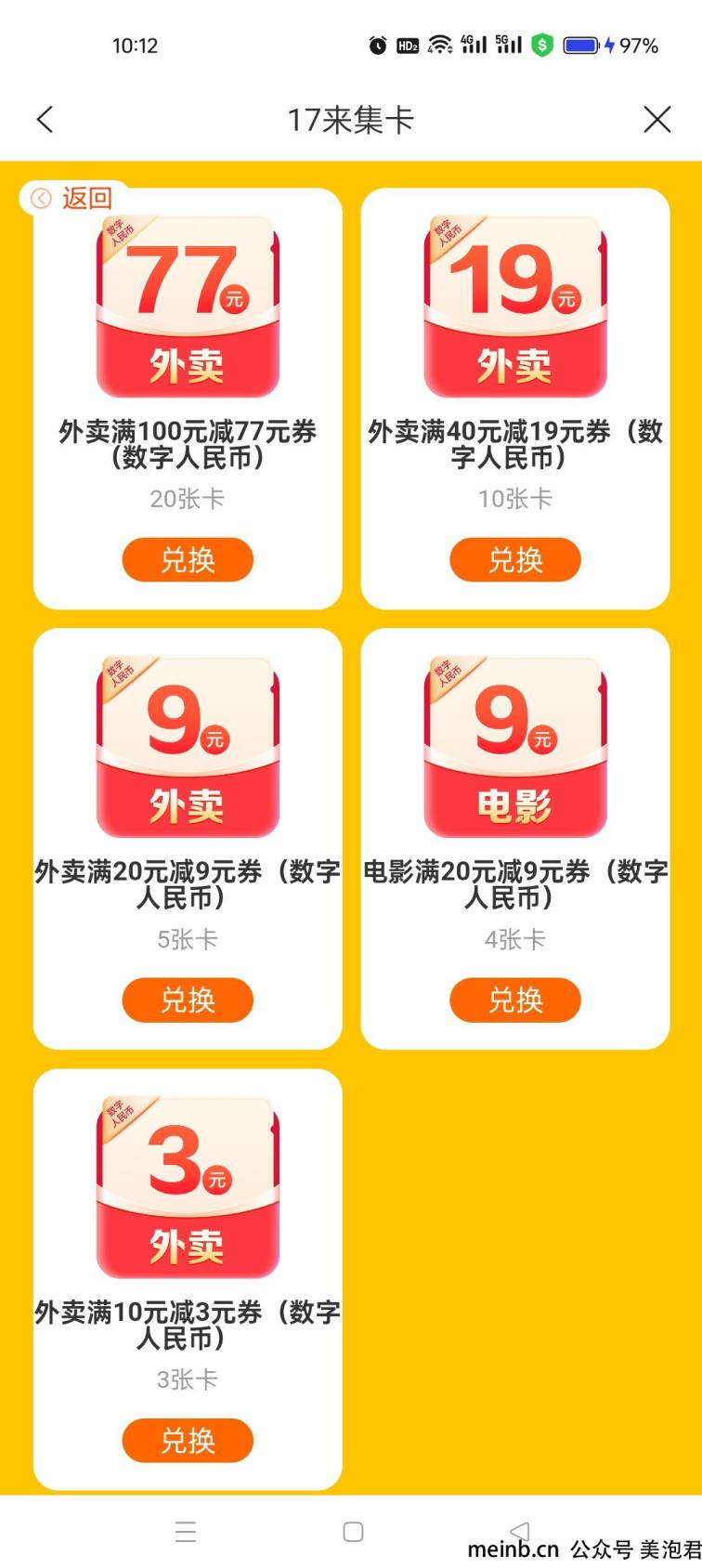
Task: Close the 17来集卡 page
Action: [656, 119]
